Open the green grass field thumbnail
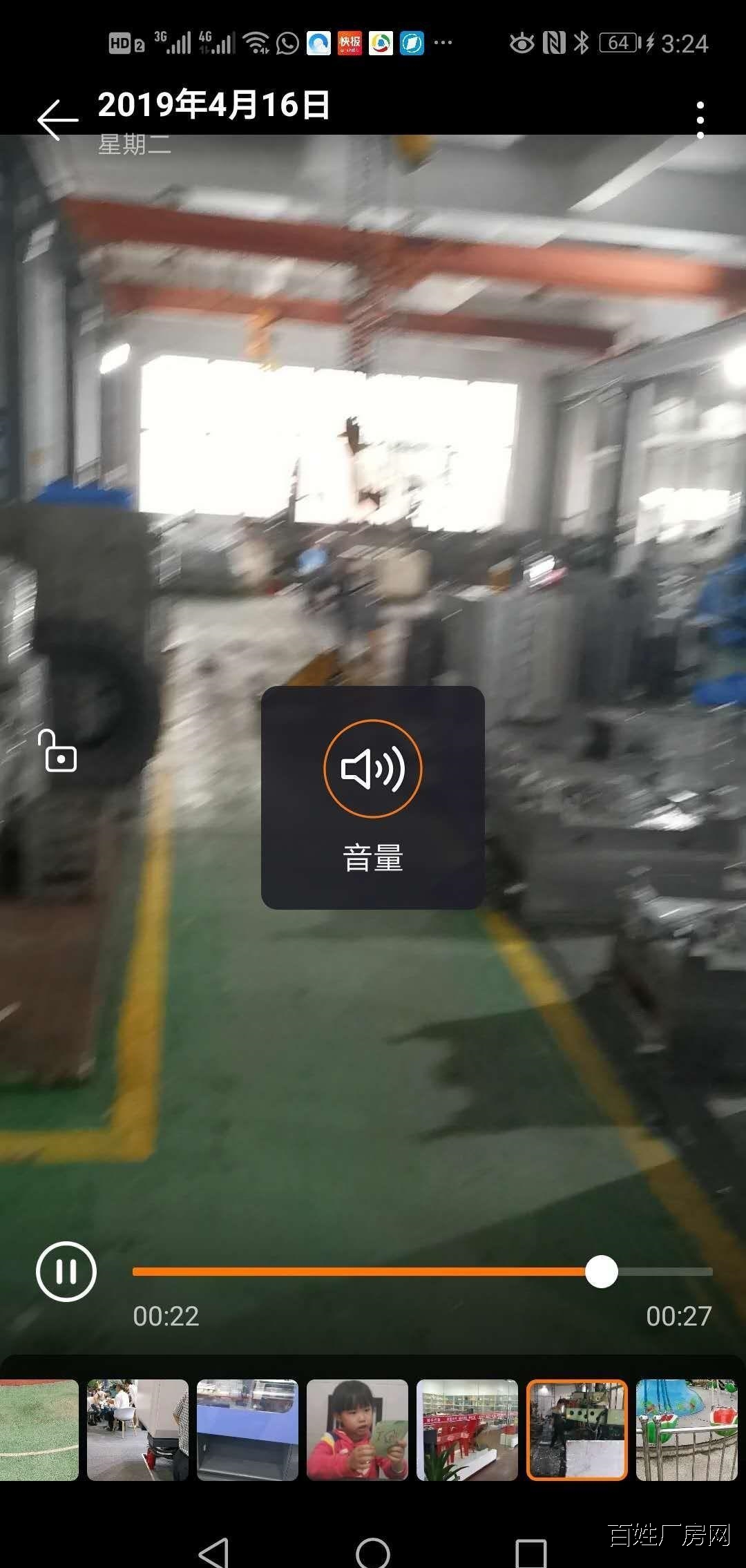 (39, 1430)
